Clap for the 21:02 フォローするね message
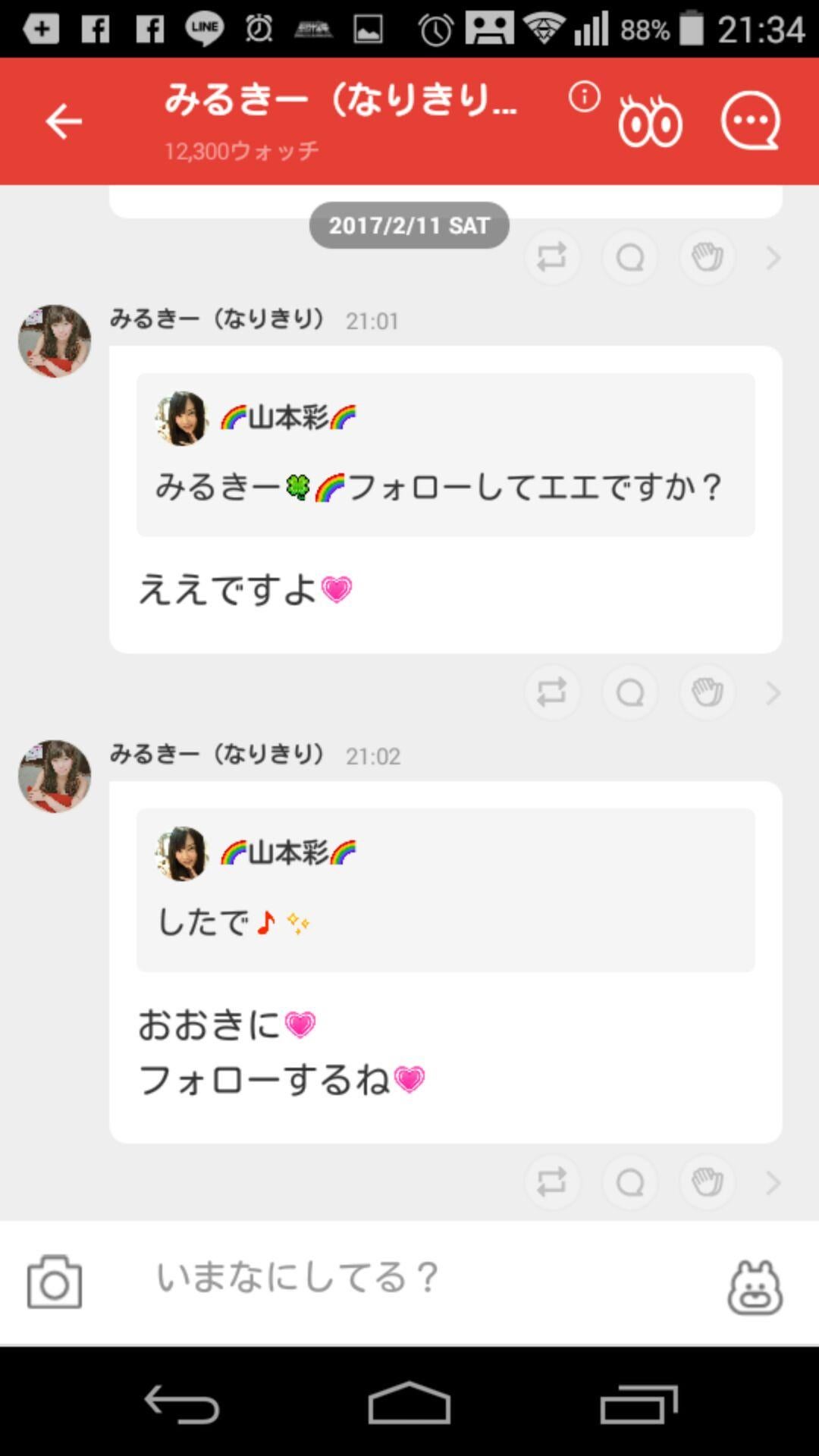The height and width of the screenshot is (1456, 819). click(x=707, y=1183)
